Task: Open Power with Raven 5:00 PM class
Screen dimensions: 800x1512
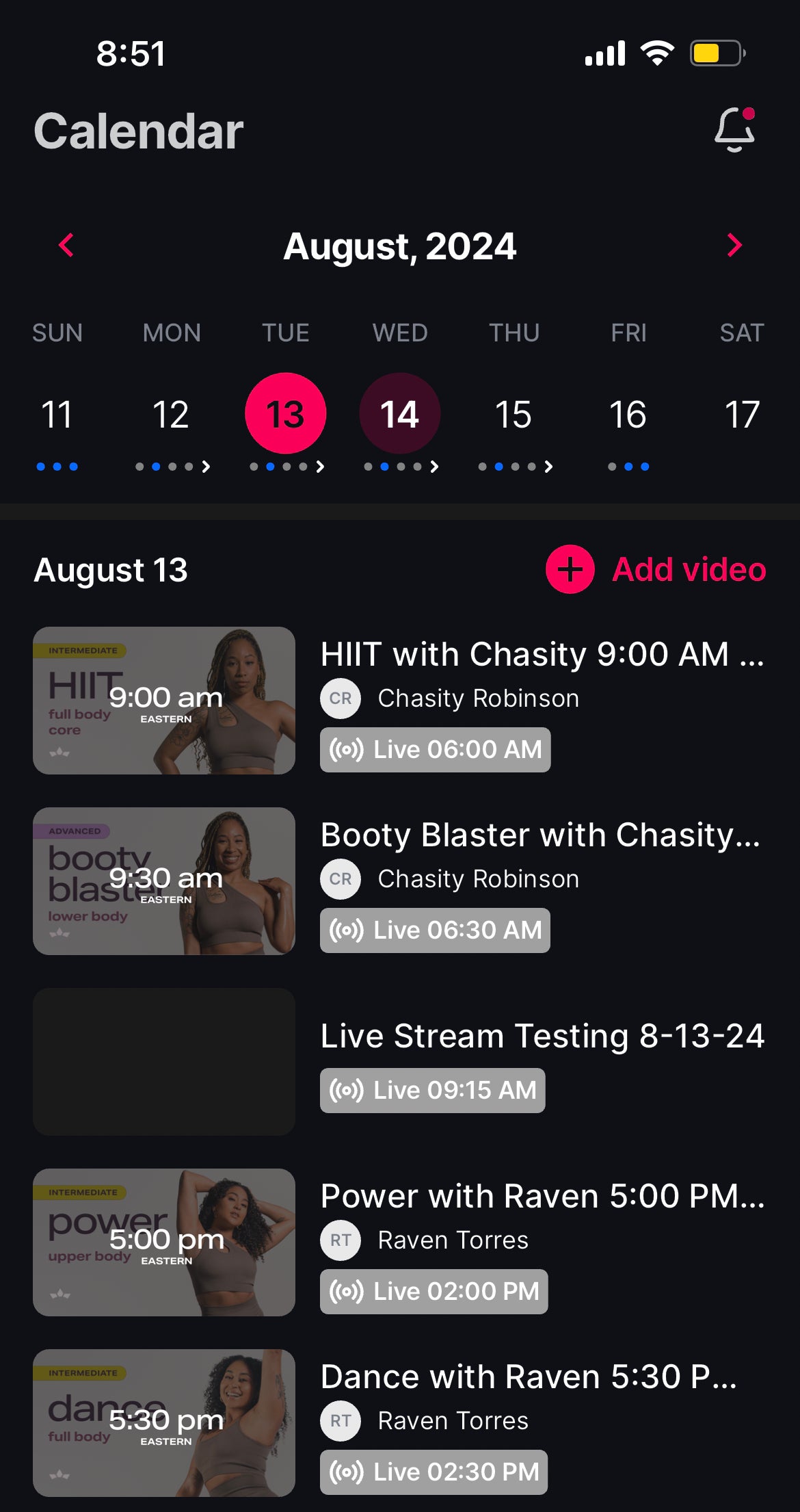Action: (x=542, y=1196)
